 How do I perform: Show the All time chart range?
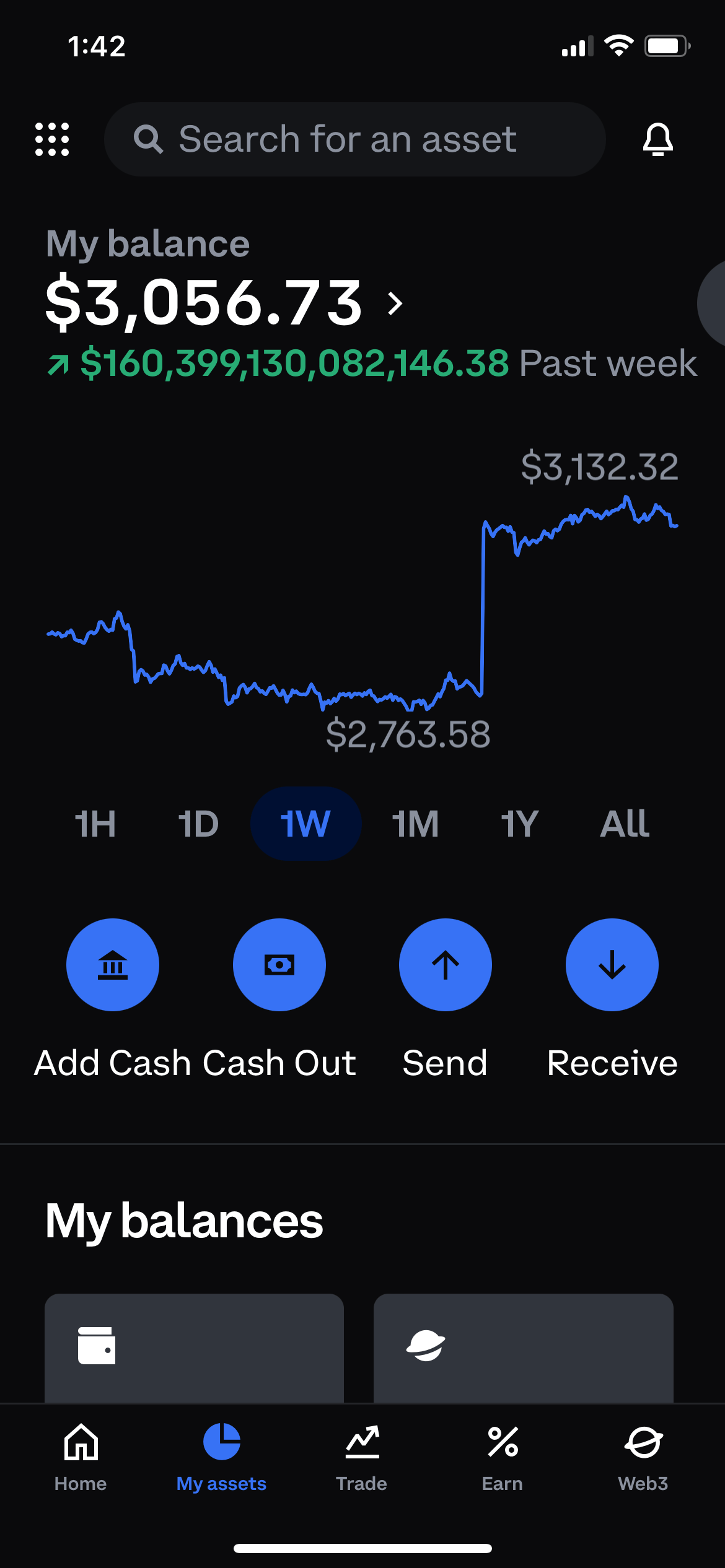point(624,824)
